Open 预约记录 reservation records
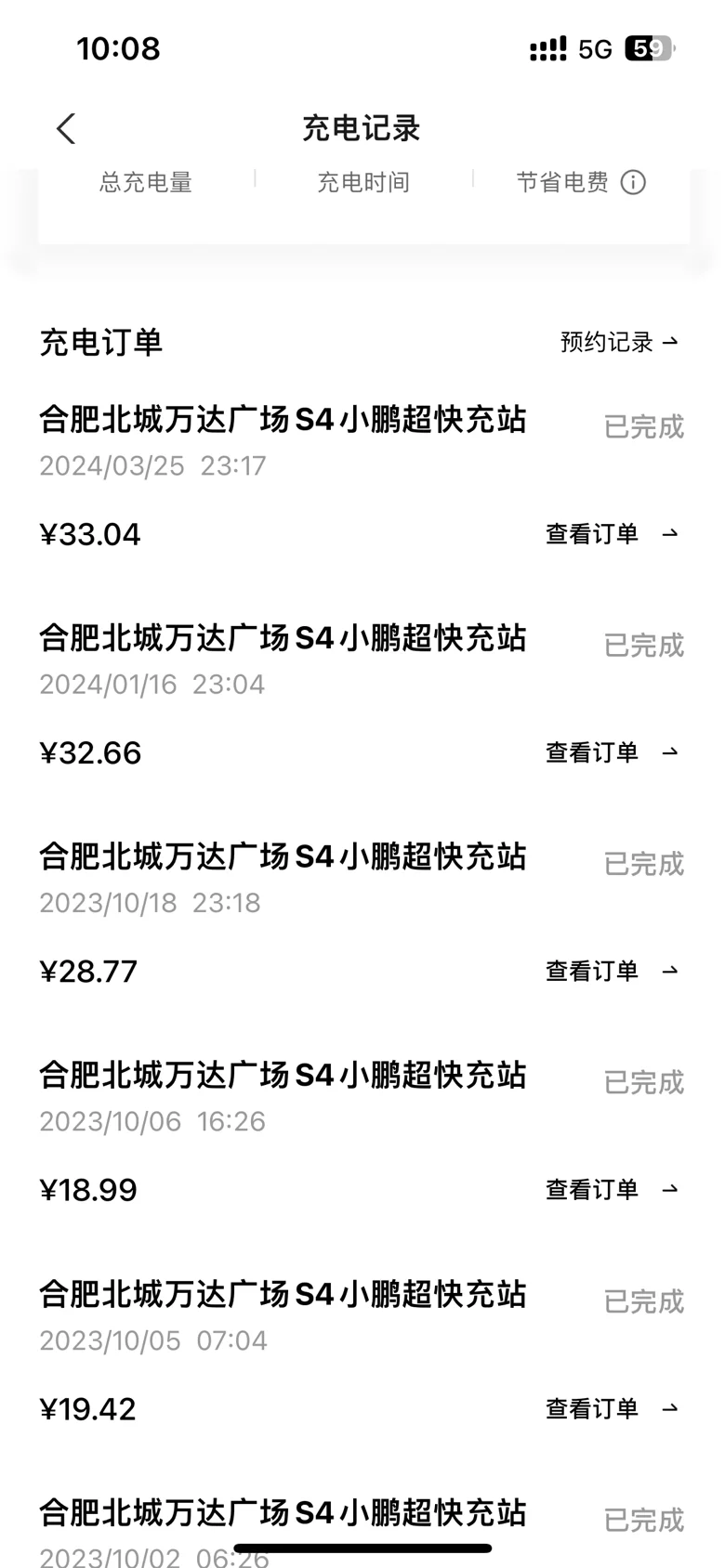 click(x=620, y=342)
